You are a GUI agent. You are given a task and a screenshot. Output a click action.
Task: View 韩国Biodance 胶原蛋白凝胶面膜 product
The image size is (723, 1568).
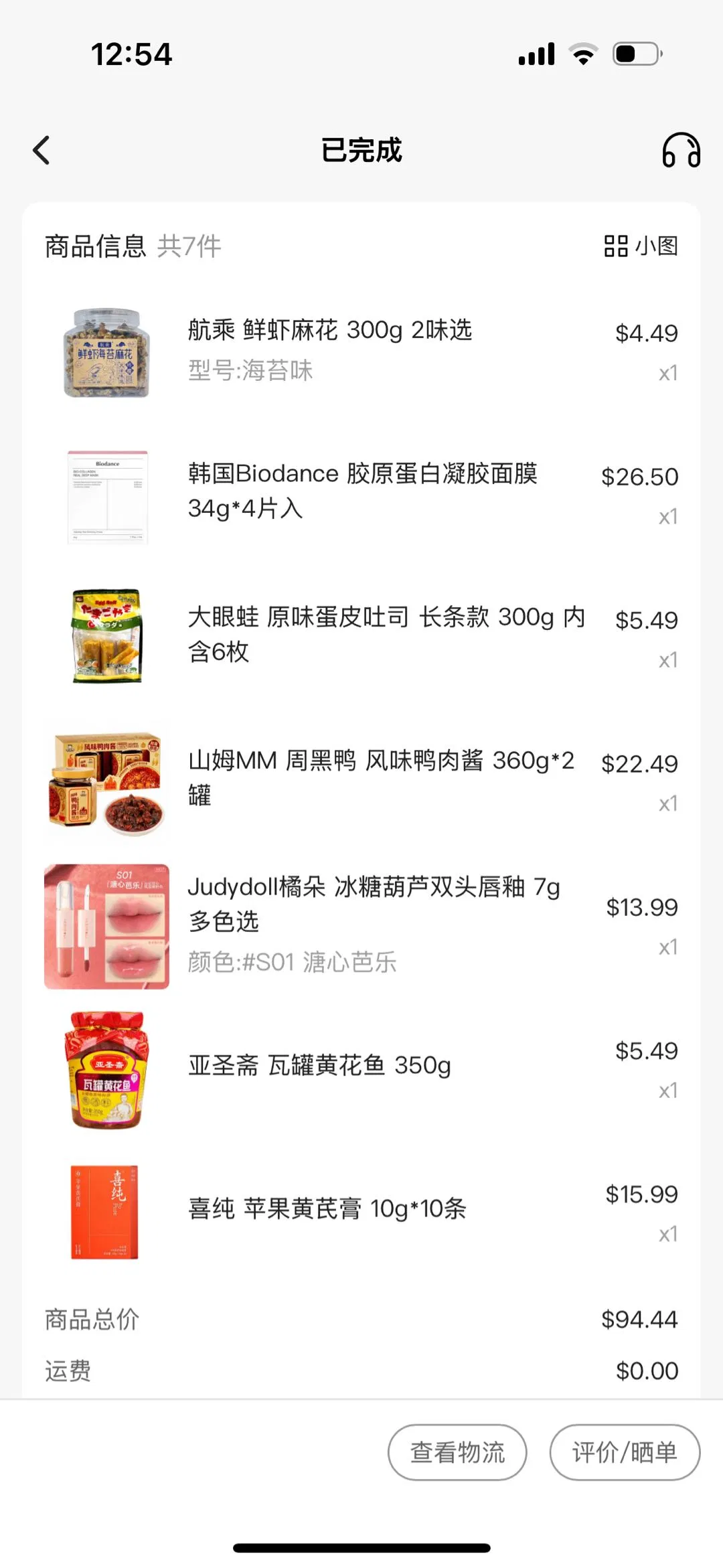pyautogui.click(x=362, y=490)
